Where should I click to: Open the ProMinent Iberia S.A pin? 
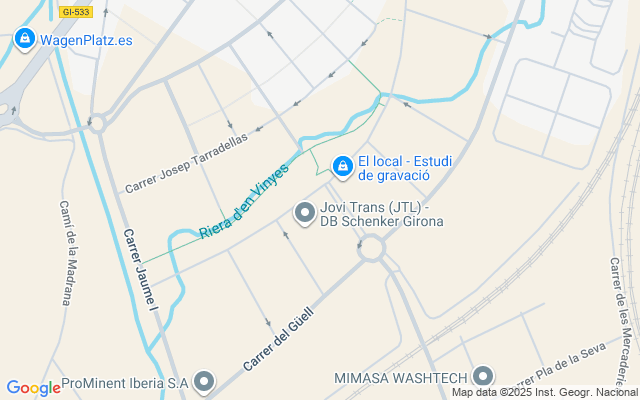pos(204,382)
